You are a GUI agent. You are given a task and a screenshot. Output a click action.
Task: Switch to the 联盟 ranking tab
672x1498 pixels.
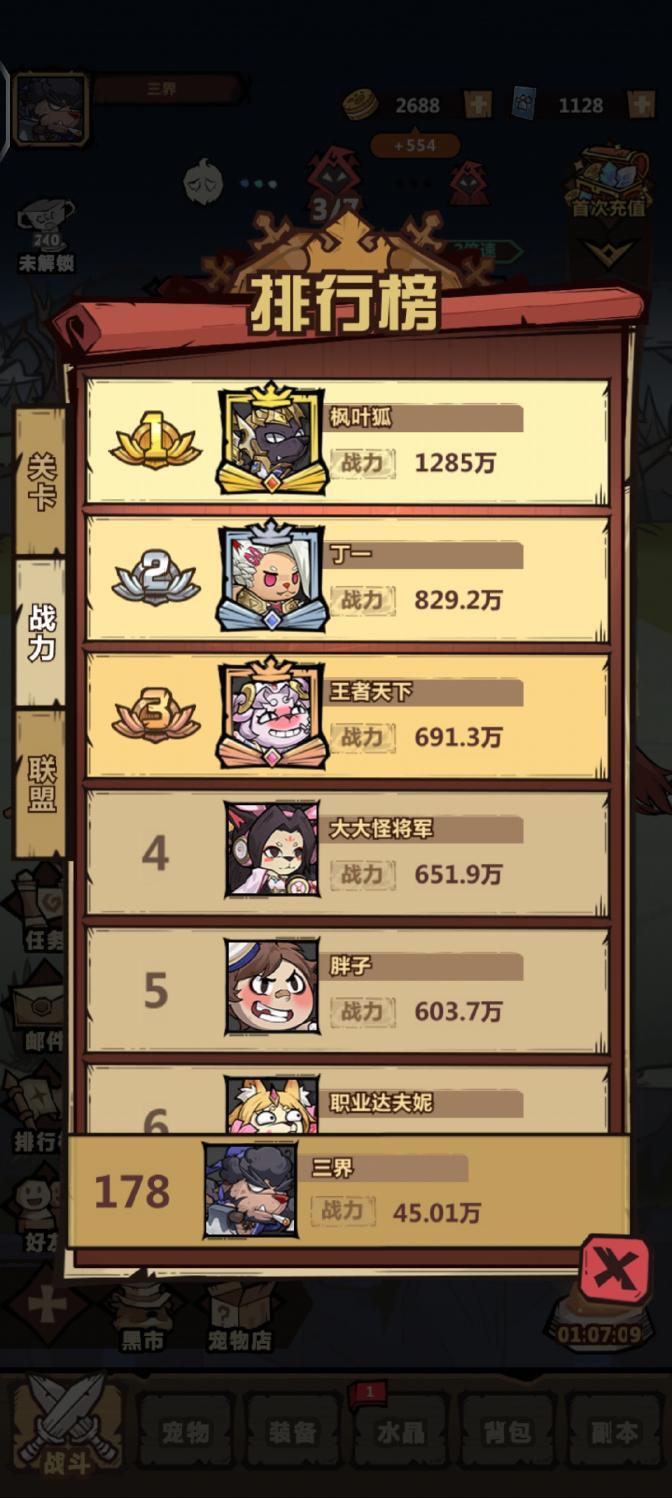[x=41, y=783]
